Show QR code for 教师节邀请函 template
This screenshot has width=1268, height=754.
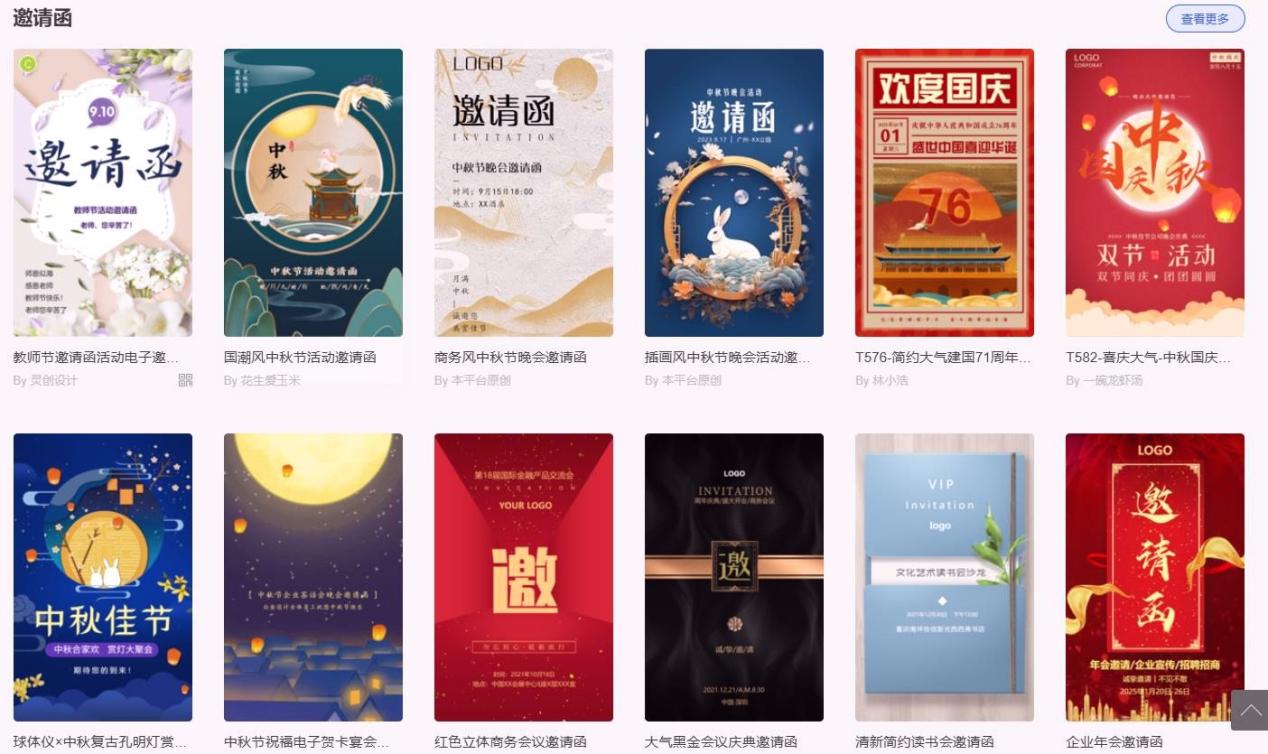185,380
